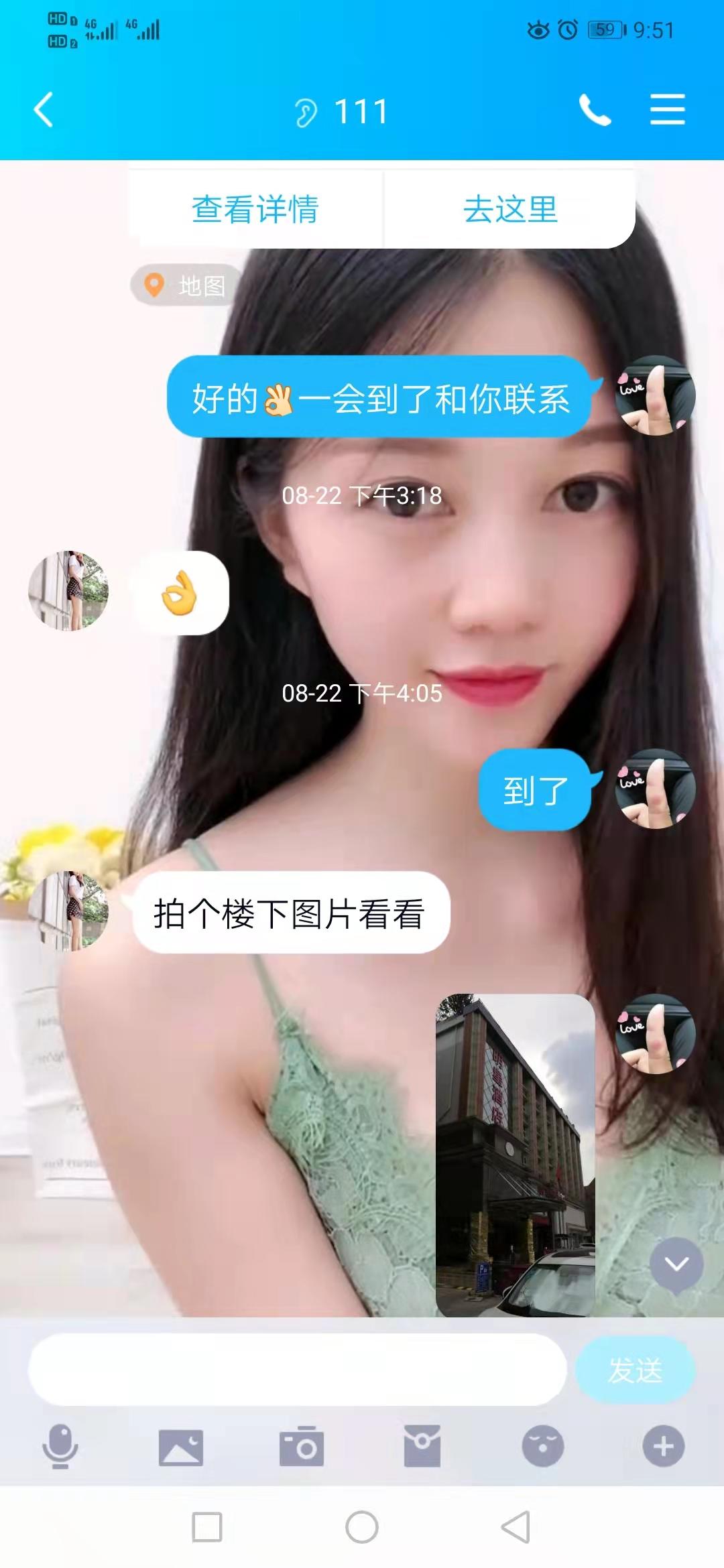Viewport: 724px width, 1568px height.
Task: View the contact's avatar beside 拍个楼下图片看看
Action: 68,910
